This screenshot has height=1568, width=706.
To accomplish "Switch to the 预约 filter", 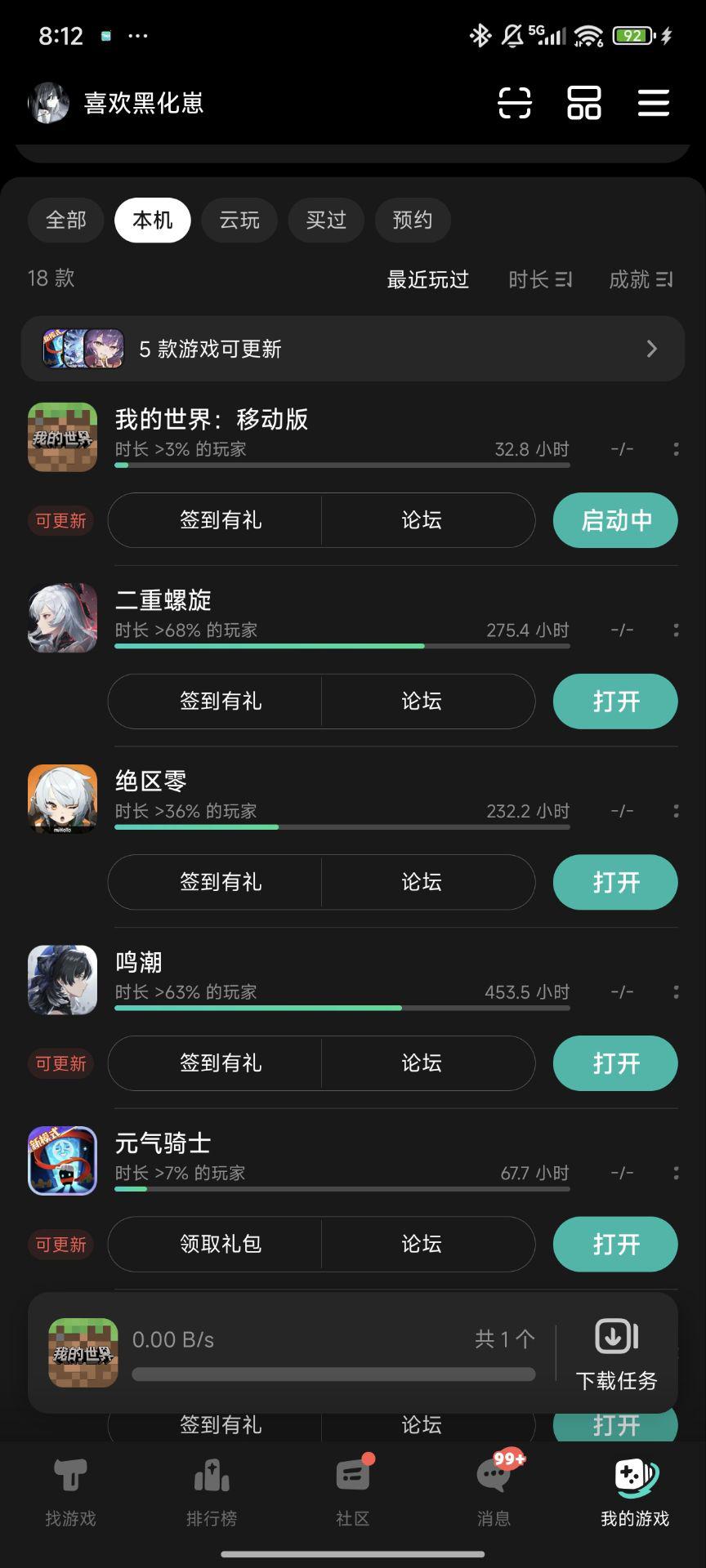I will pos(413,220).
